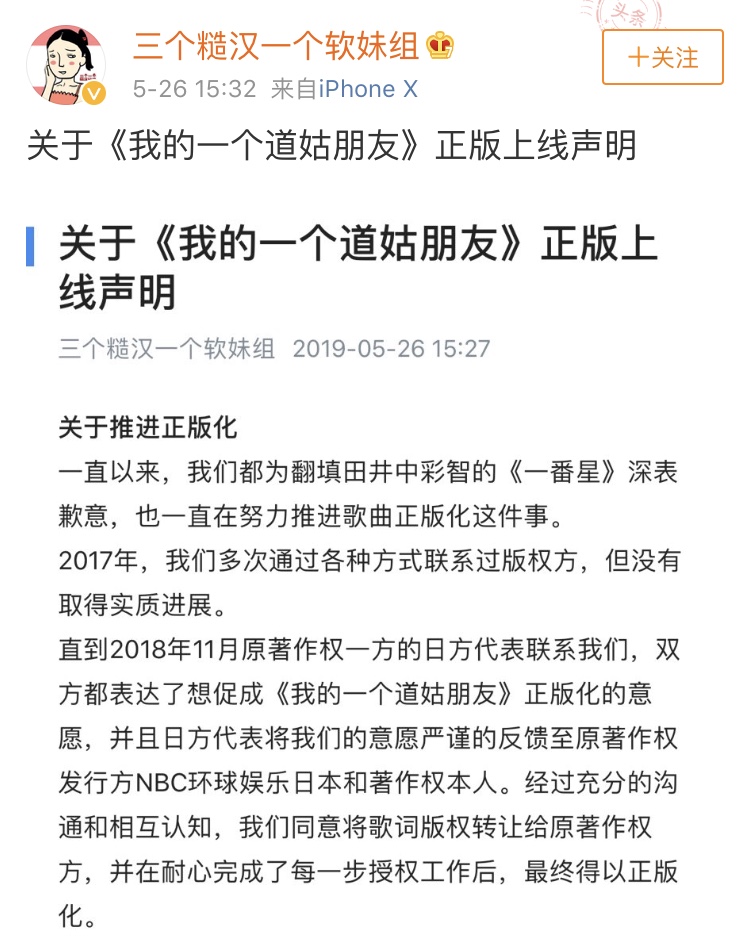Click the Follow (+关注) button
Image resolution: width=749 pixels, height=950 pixels.
tap(662, 59)
